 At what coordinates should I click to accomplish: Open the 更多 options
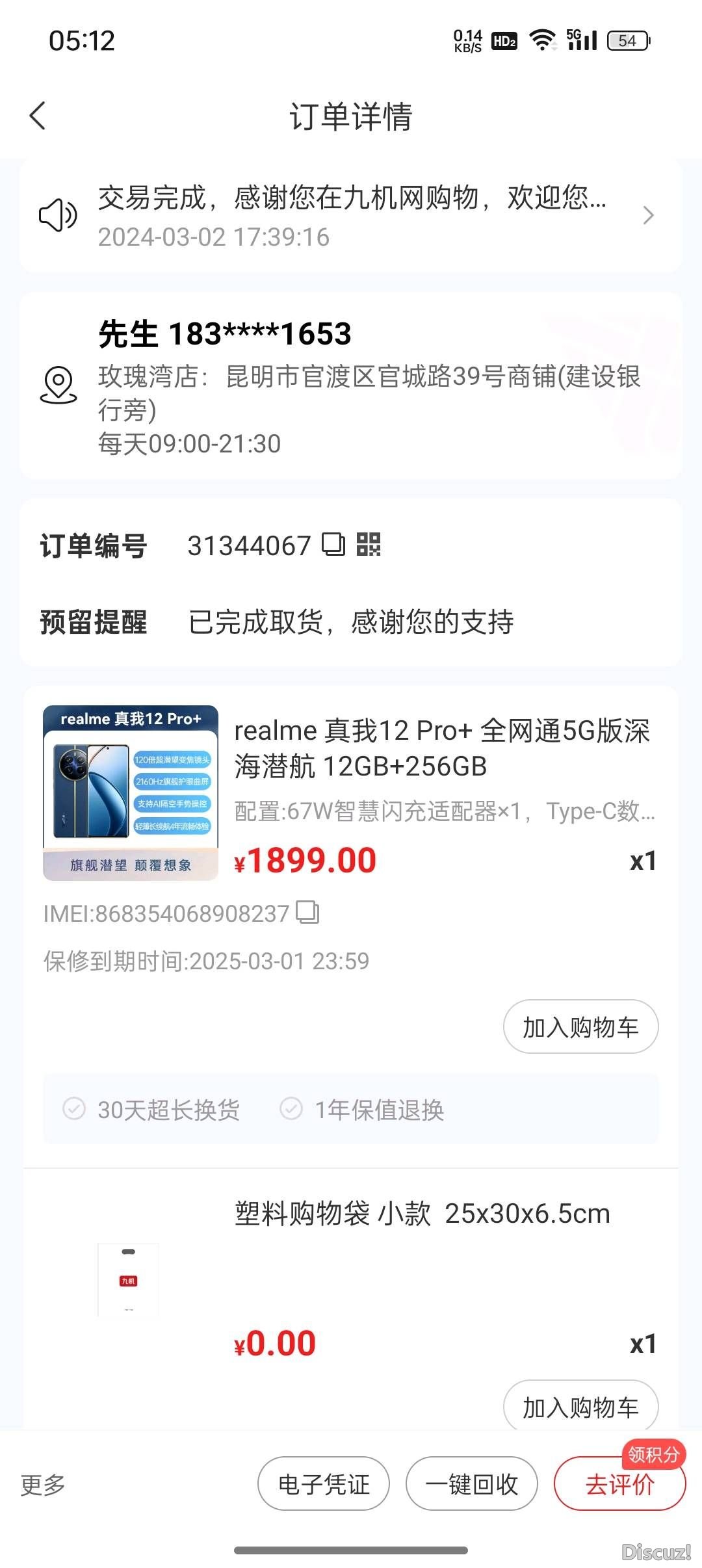point(43,1485)
